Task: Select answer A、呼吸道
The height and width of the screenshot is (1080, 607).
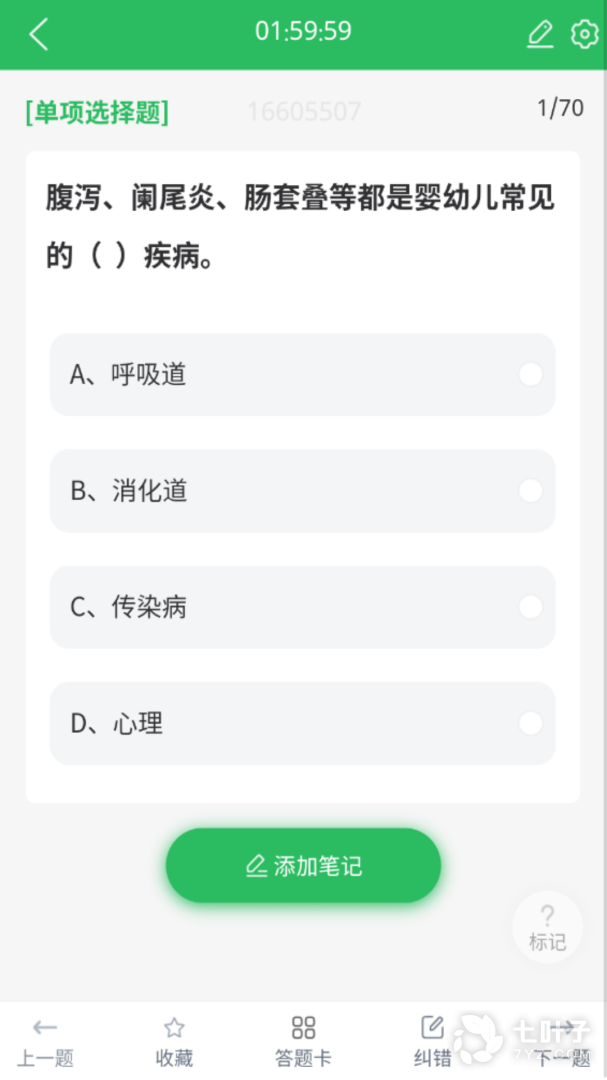Action: [x=302, y=375]
